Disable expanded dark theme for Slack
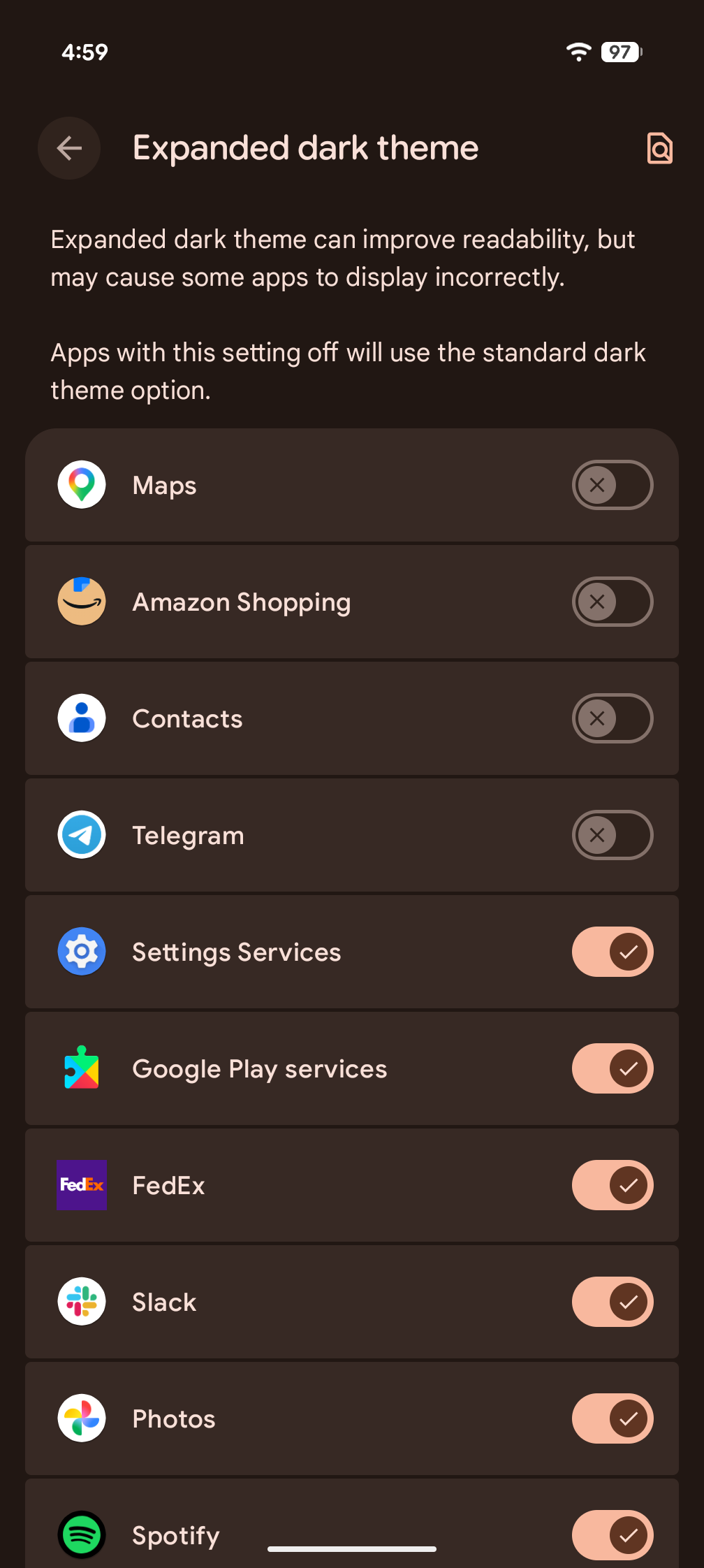Screen dimensions: 704x1568 click(x=613, y=1302)
